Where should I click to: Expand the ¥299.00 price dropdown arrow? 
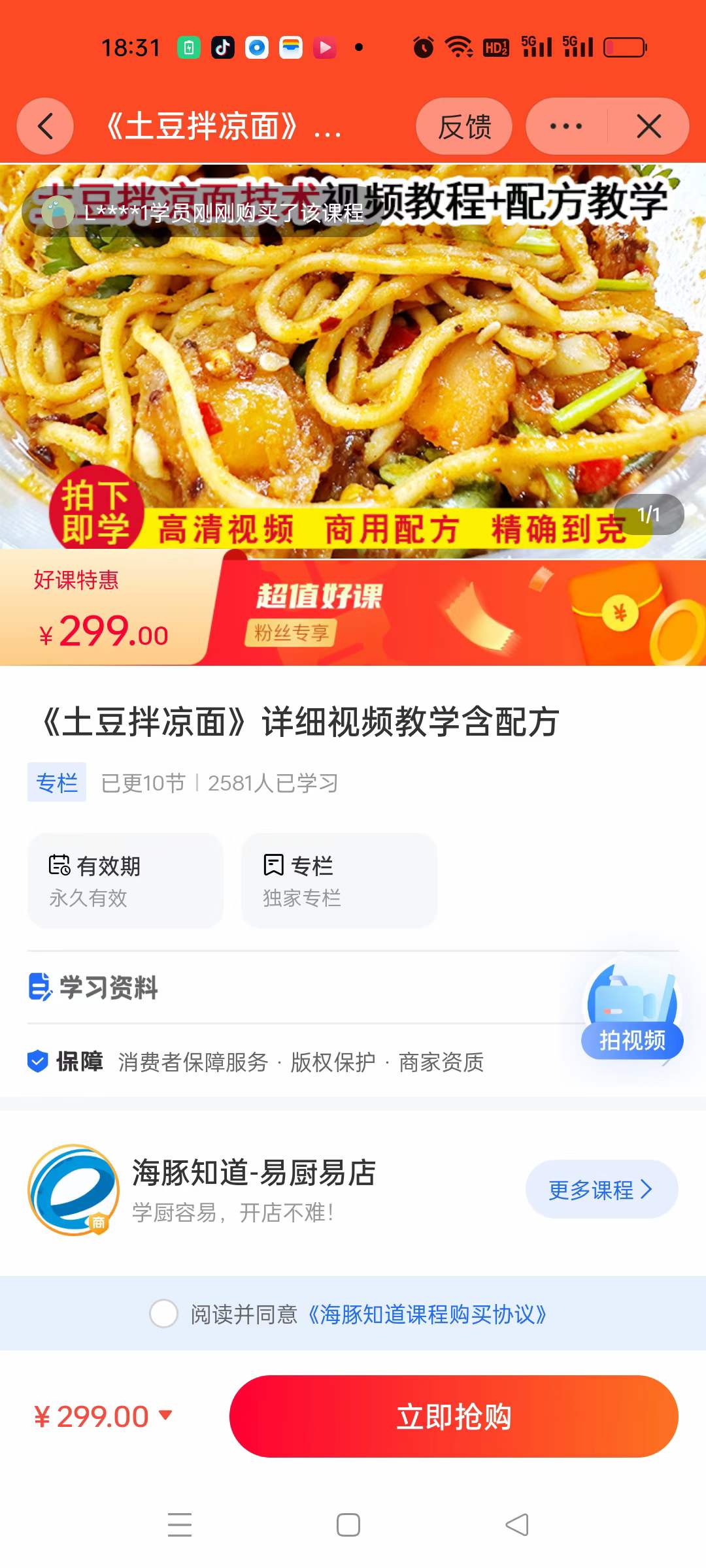pos(166,1415)
